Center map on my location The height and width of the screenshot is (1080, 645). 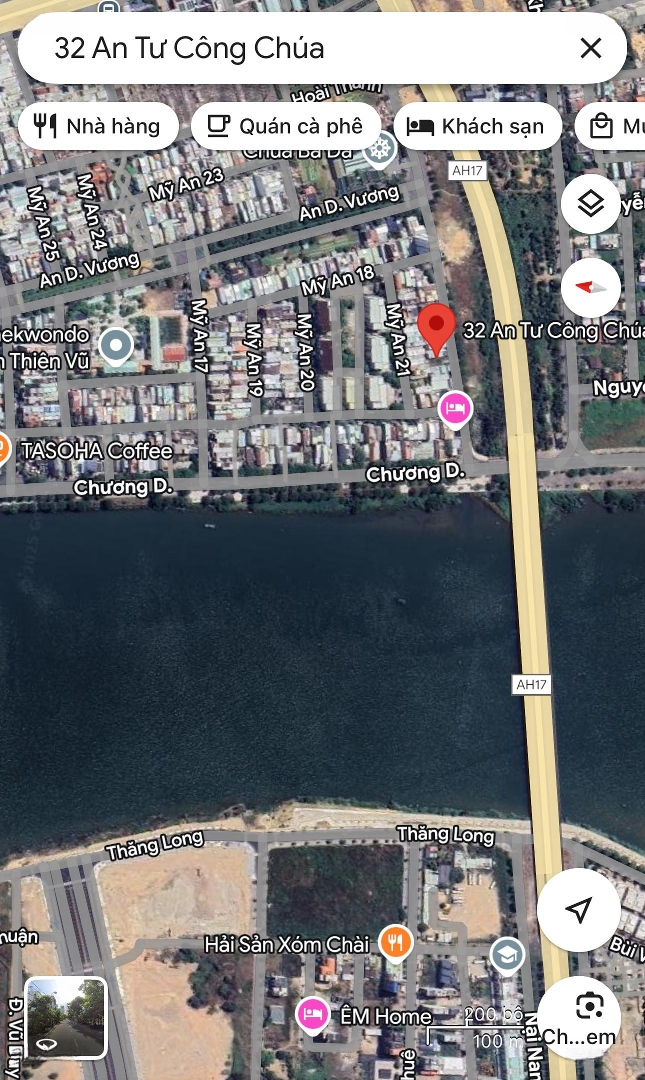(578, 909)
